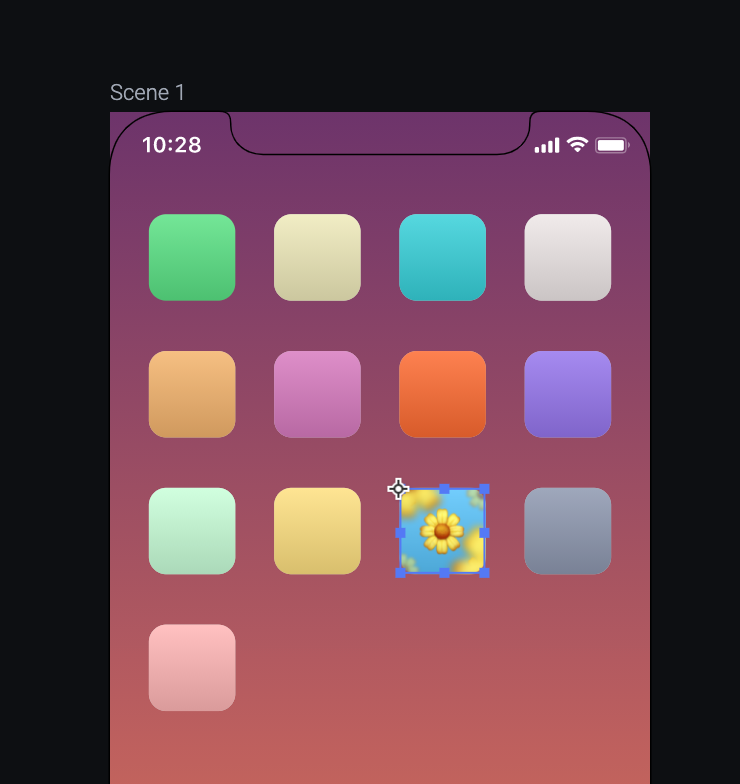Select the Scene 1 label
This screenshot has width=740, height=784.
click(147, 93)
